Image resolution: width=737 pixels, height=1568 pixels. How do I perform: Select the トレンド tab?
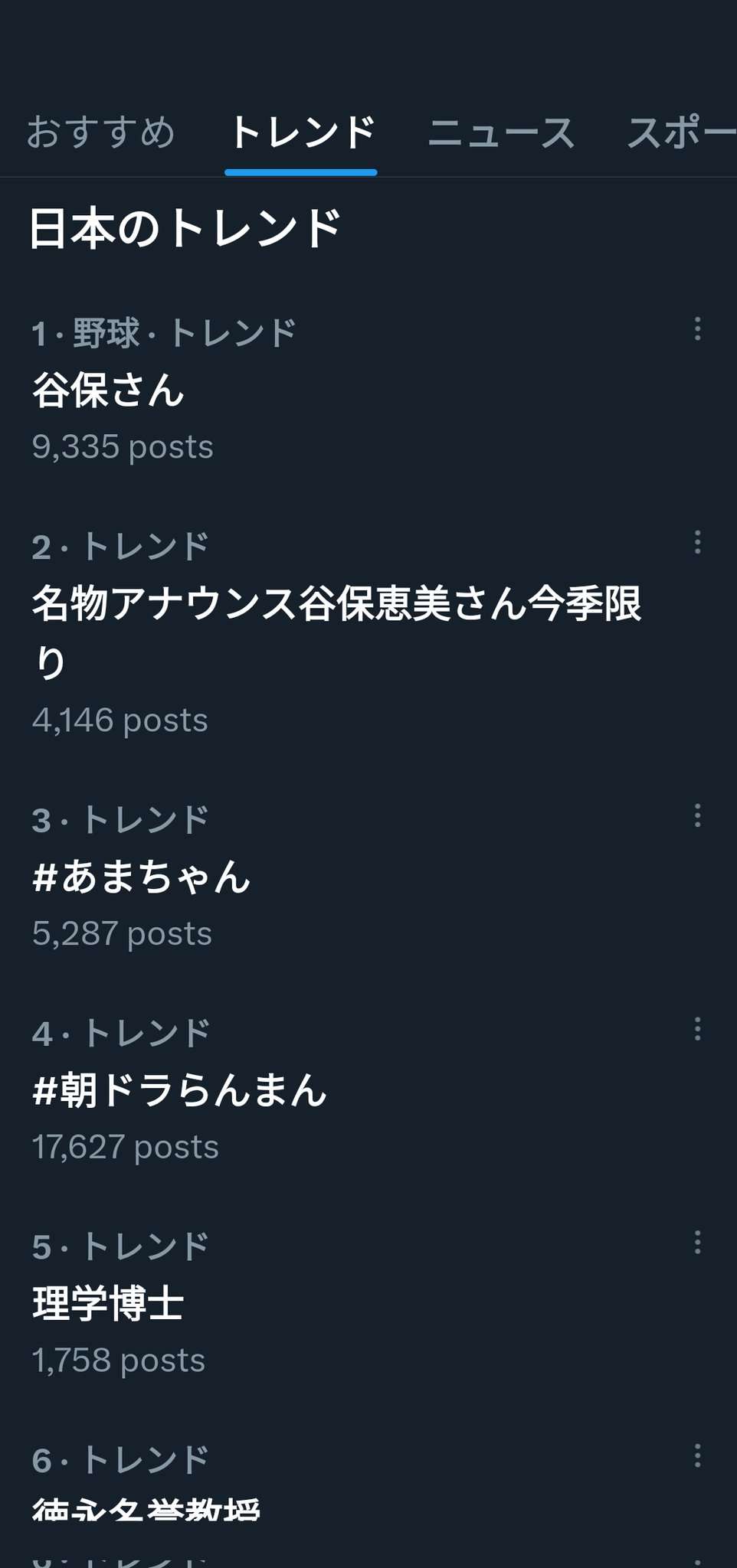(301, 132)
